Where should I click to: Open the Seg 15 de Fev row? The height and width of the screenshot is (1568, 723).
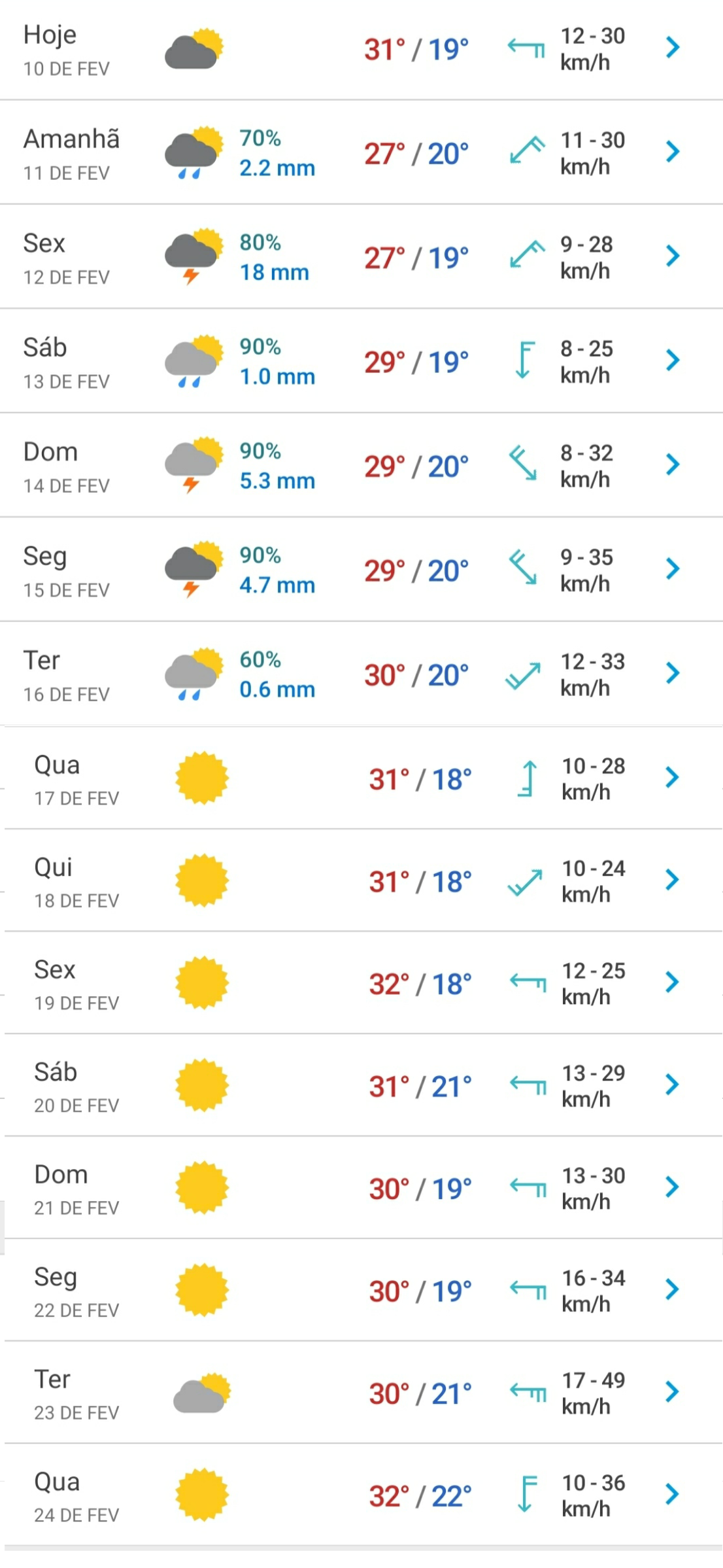click(x=361, y=569)
